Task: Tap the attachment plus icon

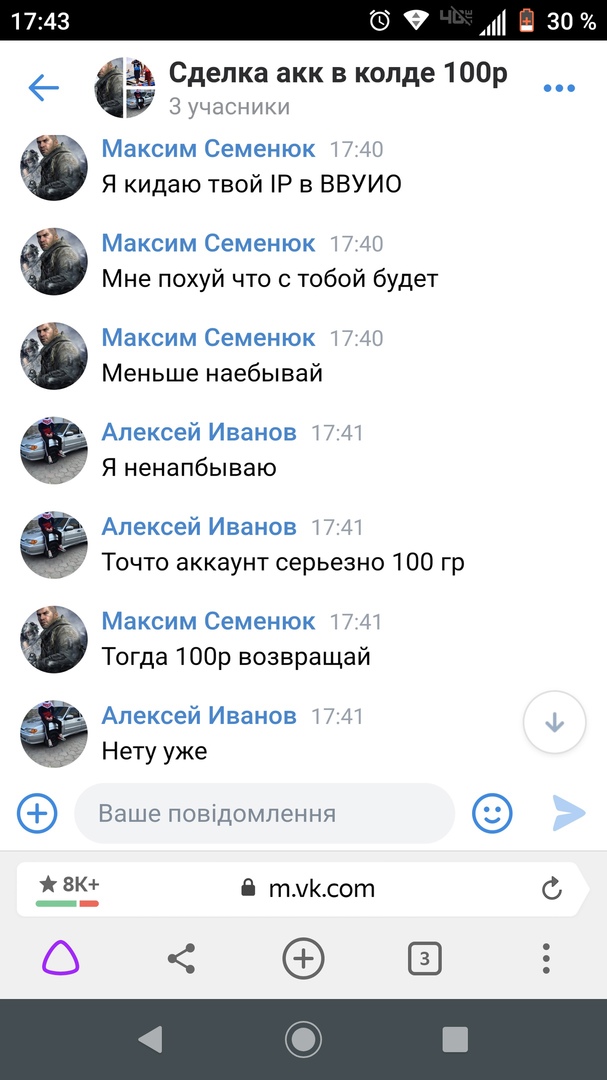Action: coord(37,813)
